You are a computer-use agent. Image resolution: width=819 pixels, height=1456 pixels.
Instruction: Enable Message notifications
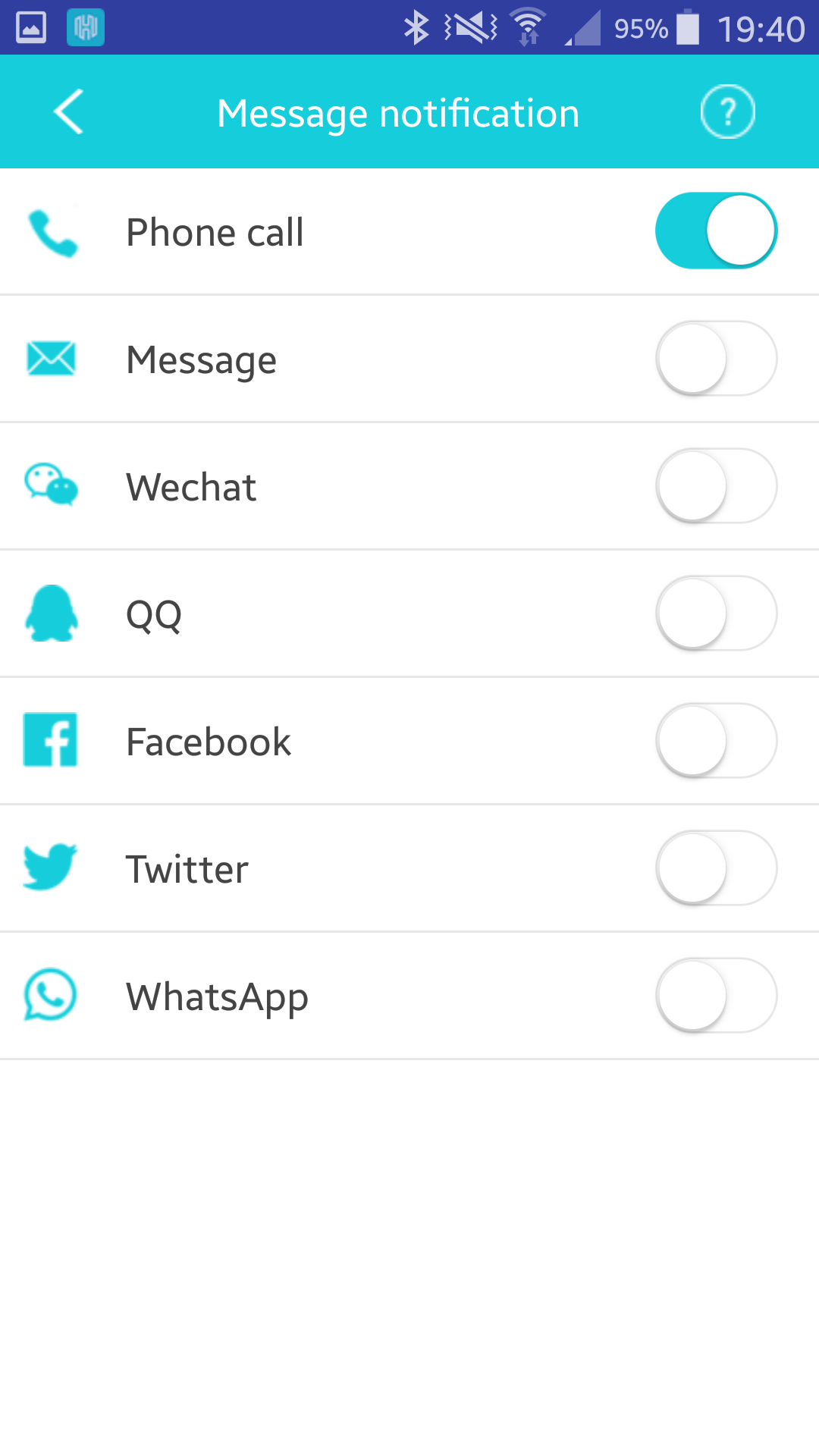tap(716, 358)
